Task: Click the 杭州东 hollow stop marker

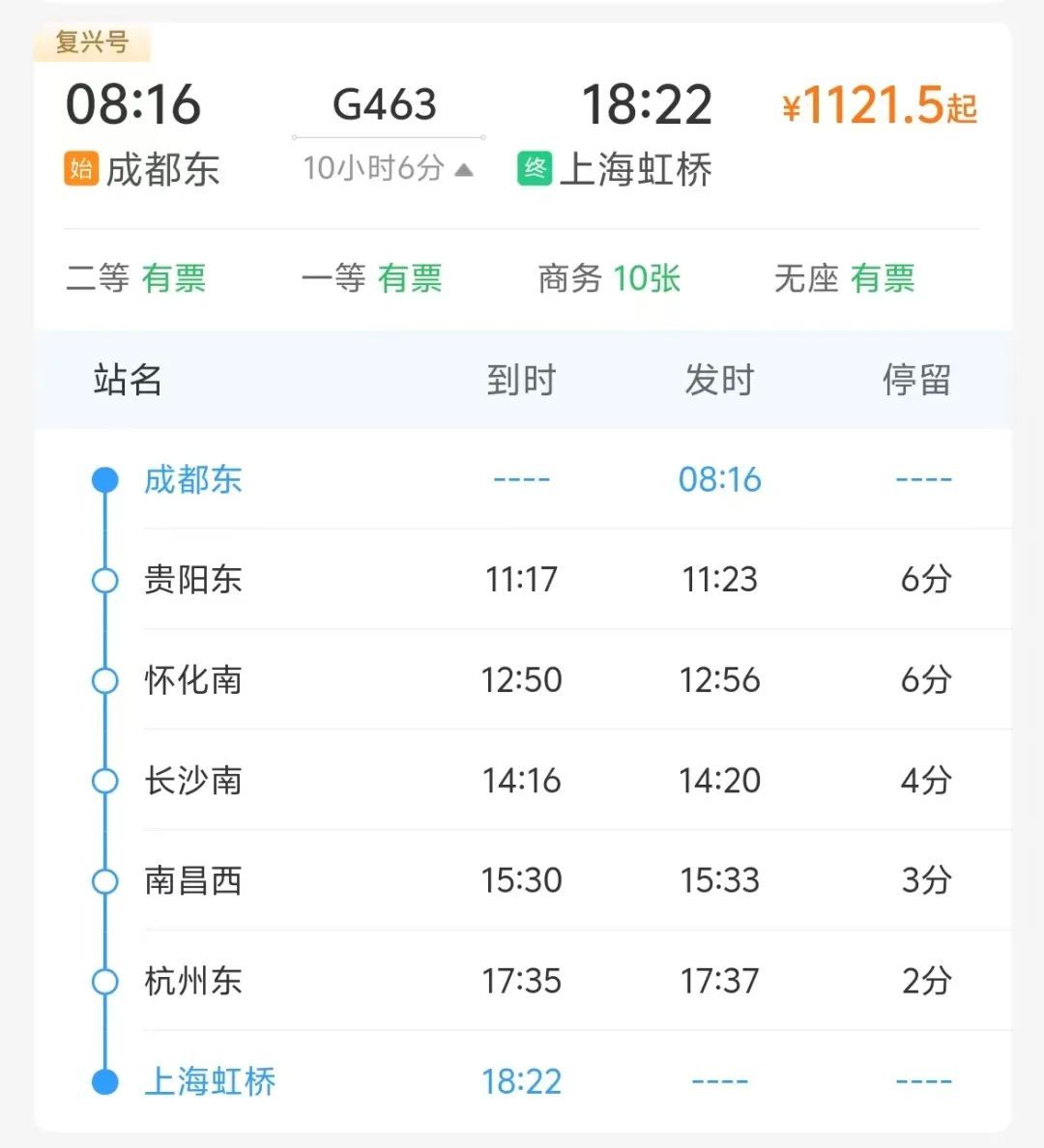Action: (x=104, y=982)
